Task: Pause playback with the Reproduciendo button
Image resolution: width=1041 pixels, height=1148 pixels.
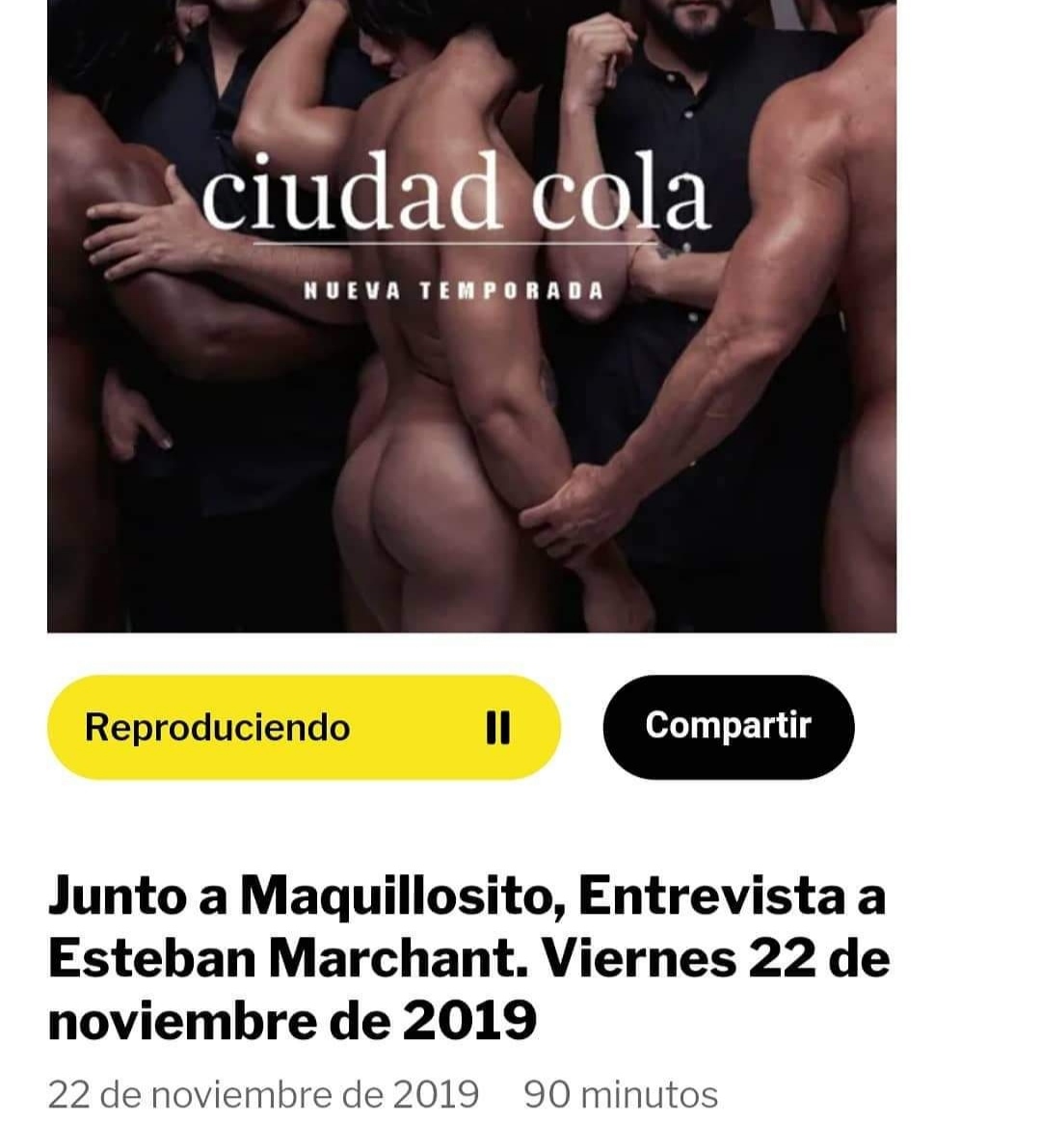Action: point(303,728)
